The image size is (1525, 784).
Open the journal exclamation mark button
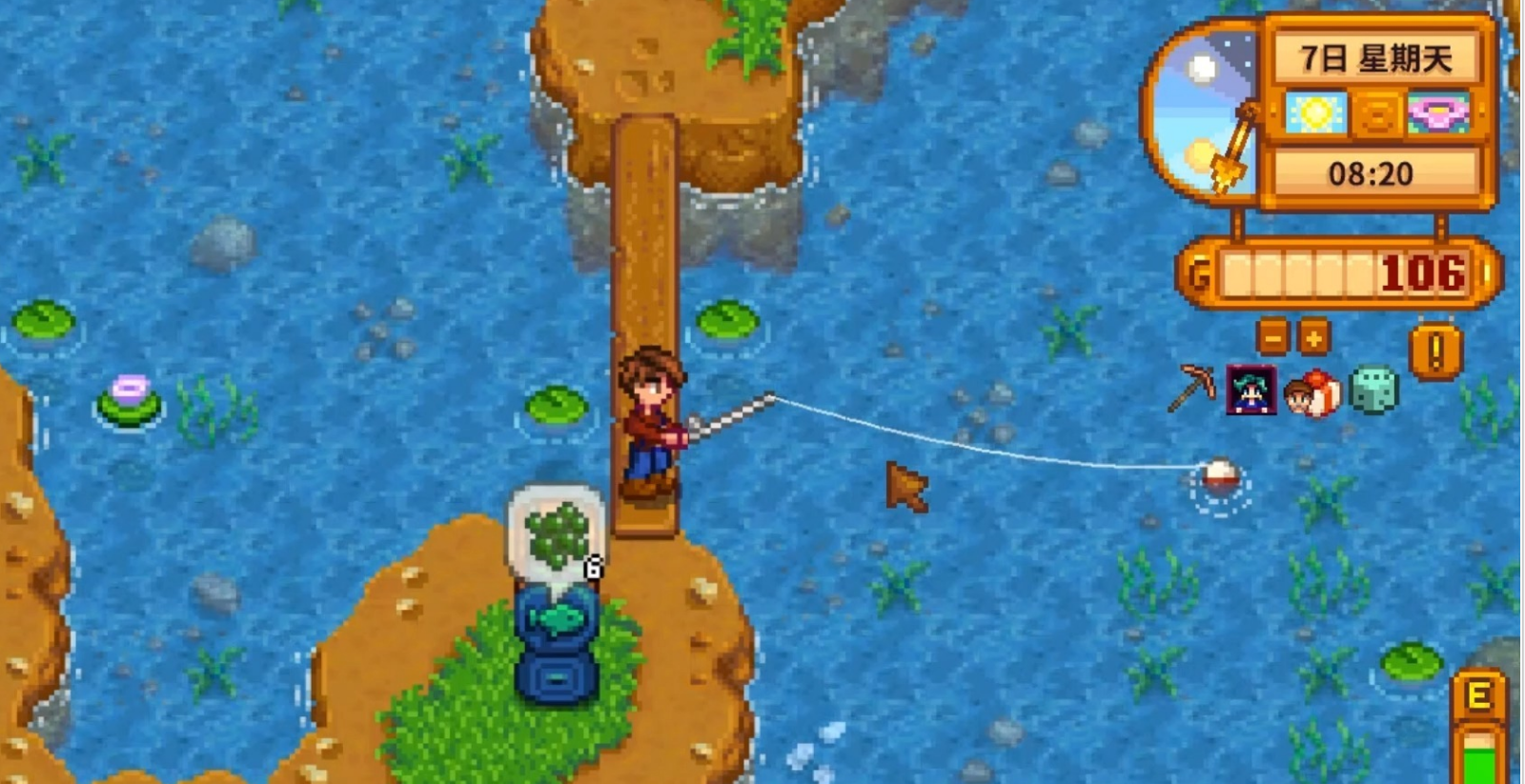1434,352
